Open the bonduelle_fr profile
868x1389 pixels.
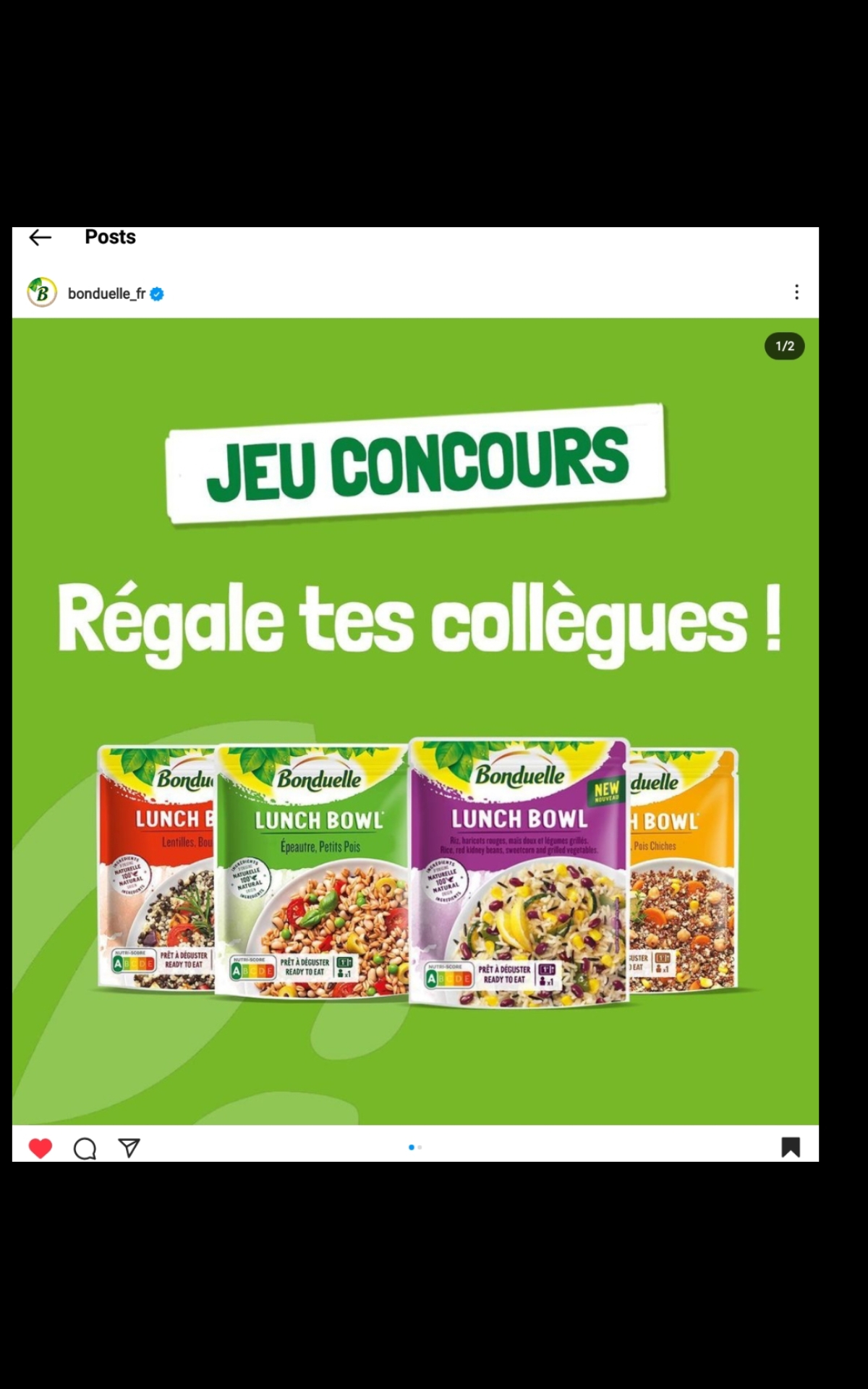107,294
